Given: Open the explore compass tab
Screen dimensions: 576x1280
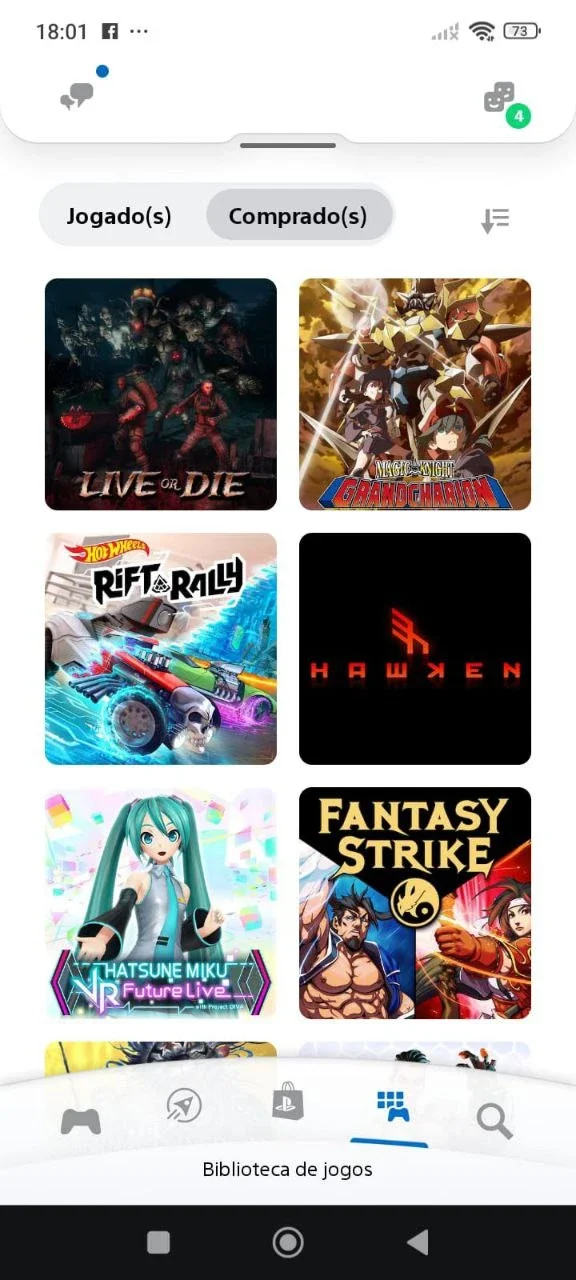Looking at the screenshot, I should pyautogui.click(x=184, y=1105).
